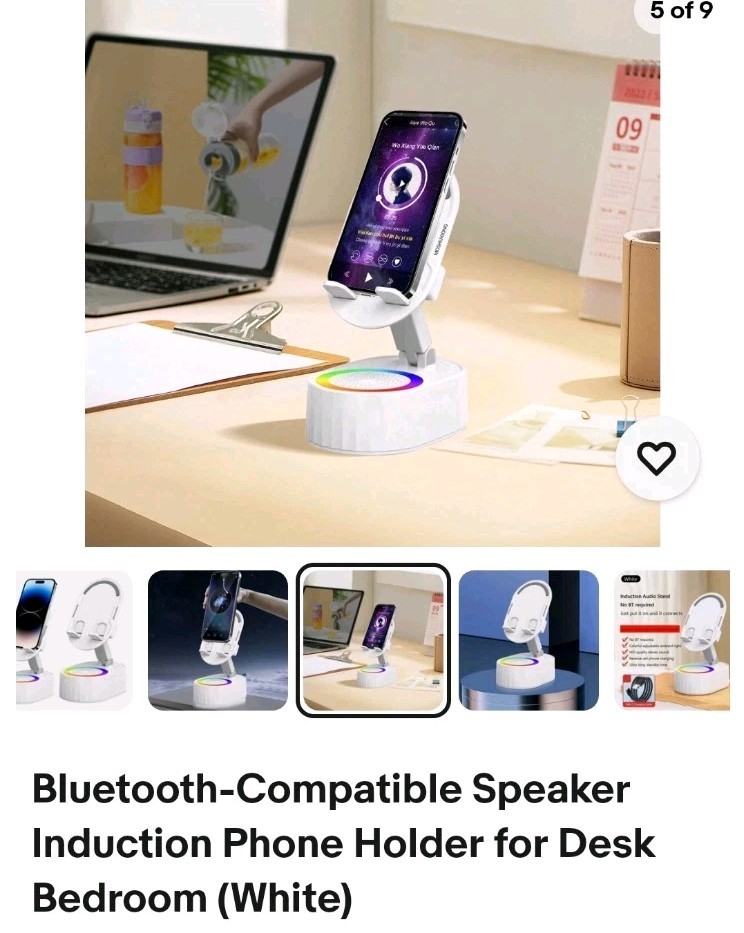Select thumbnail with dark blue background and hand
This screenshot has width=744, height=933.
point(218,640)
